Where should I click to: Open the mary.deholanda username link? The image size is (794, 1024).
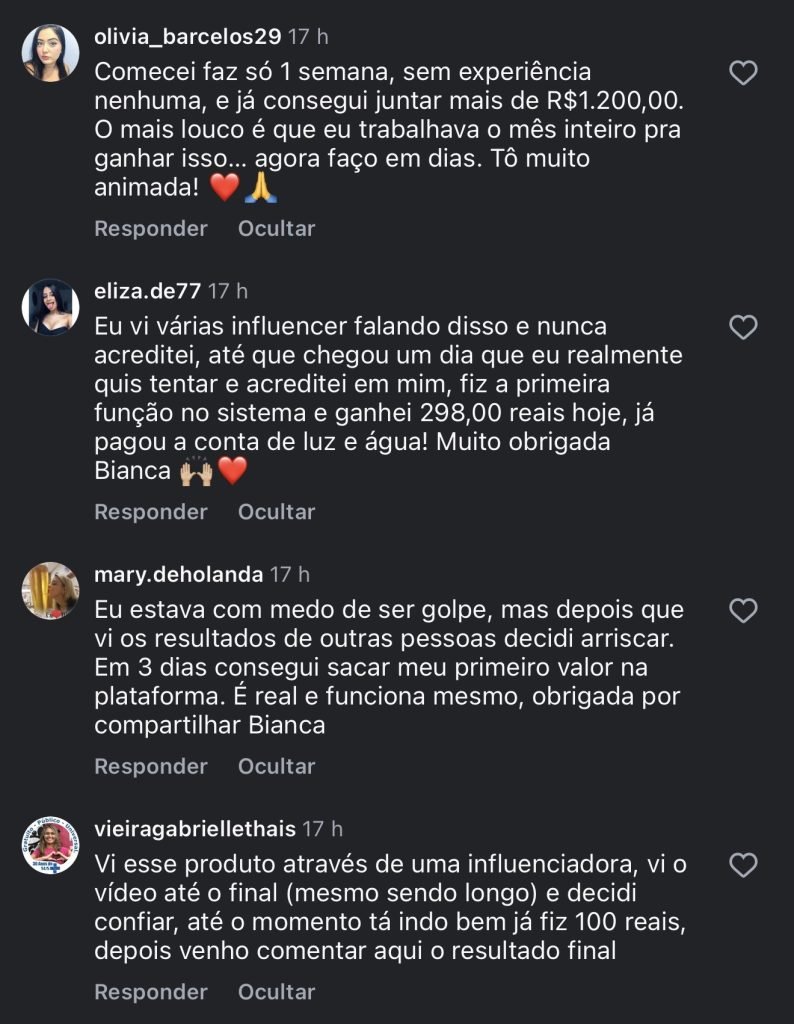[x=179, y=574]
